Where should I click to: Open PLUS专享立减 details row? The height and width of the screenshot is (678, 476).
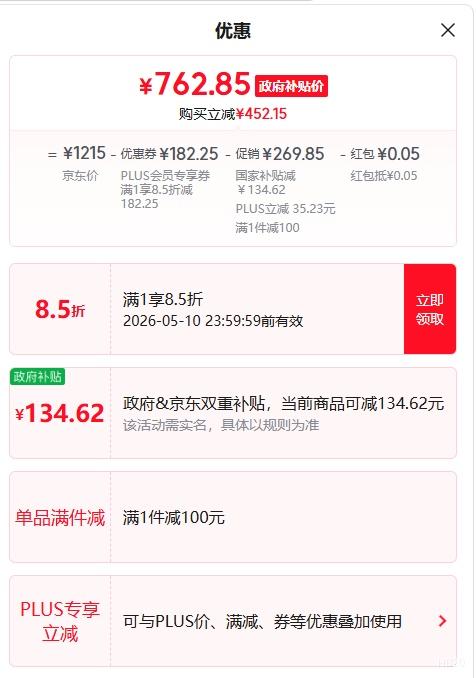233,621
